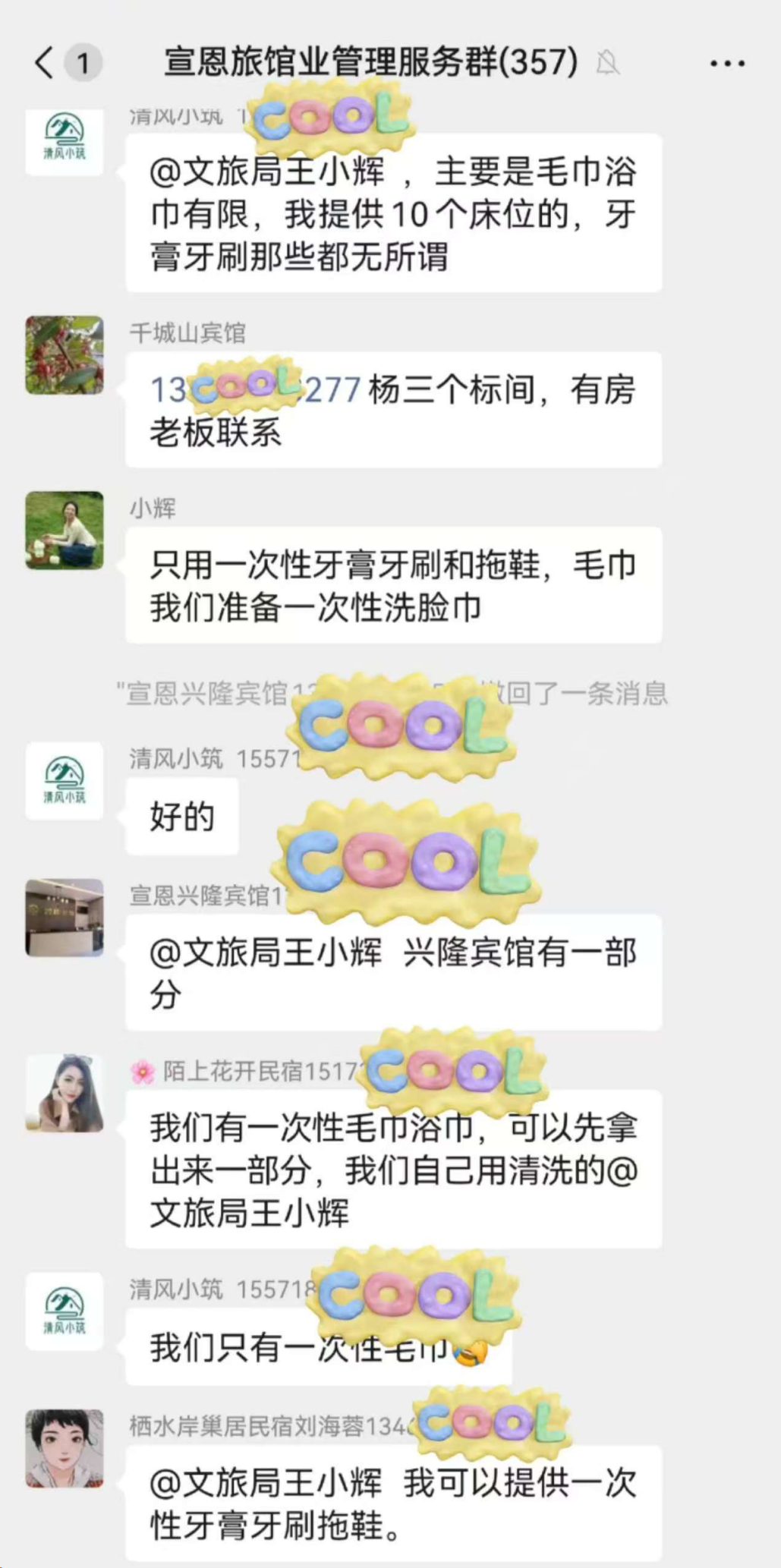Open the group chat overflow menu
The width and height of the screenshot is (781, 1568).
coord(727,64)
